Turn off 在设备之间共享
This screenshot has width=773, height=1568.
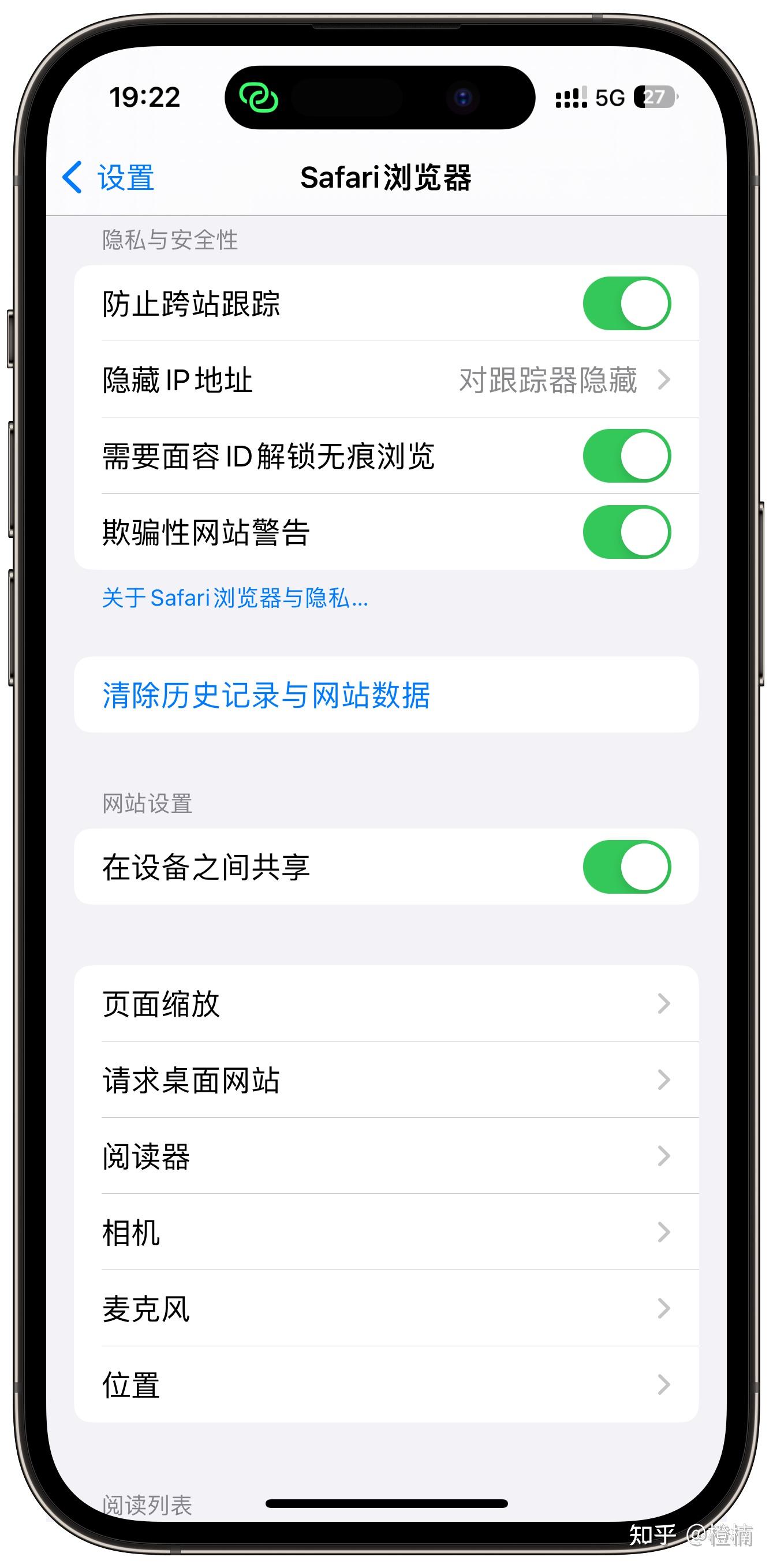(x=626, y=867)
